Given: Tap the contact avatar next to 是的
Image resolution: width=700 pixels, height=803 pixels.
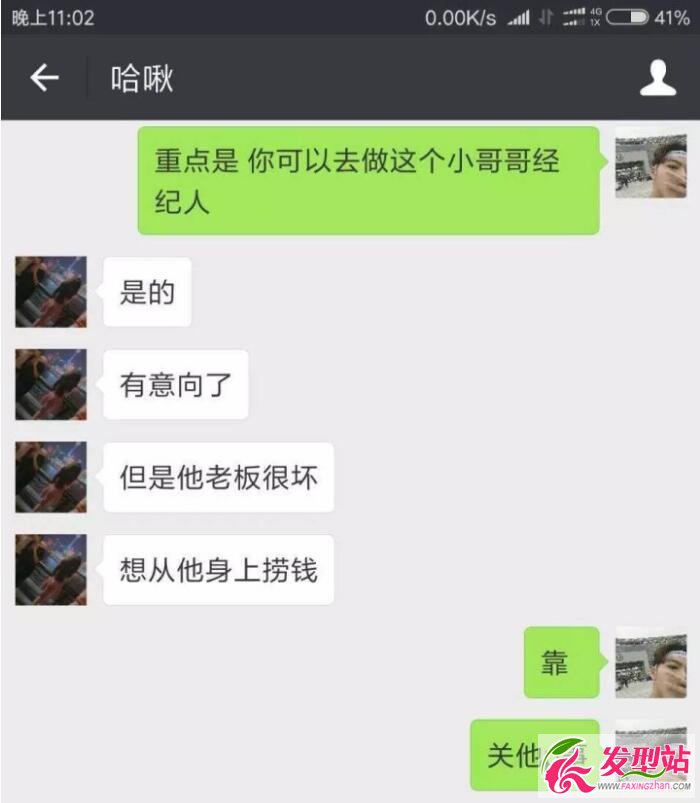Looking at the screenshot, I should (51, 292).
